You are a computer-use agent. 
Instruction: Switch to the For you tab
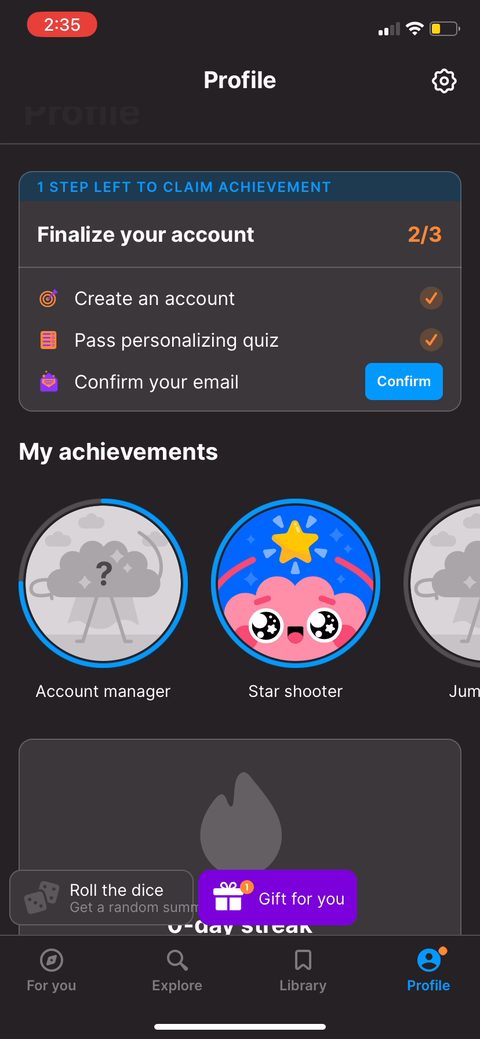pos(51,971)
